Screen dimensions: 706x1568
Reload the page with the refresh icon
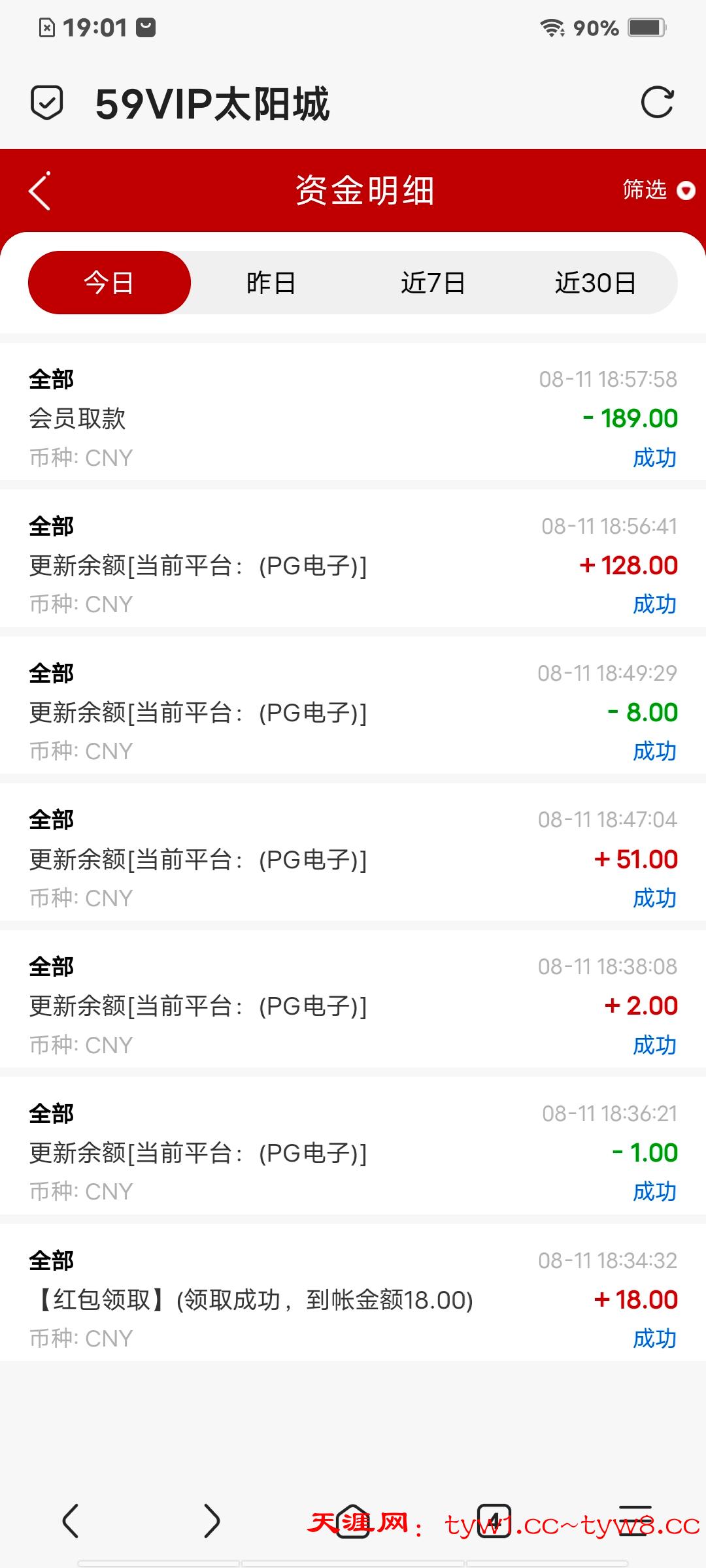pos(657,103)
